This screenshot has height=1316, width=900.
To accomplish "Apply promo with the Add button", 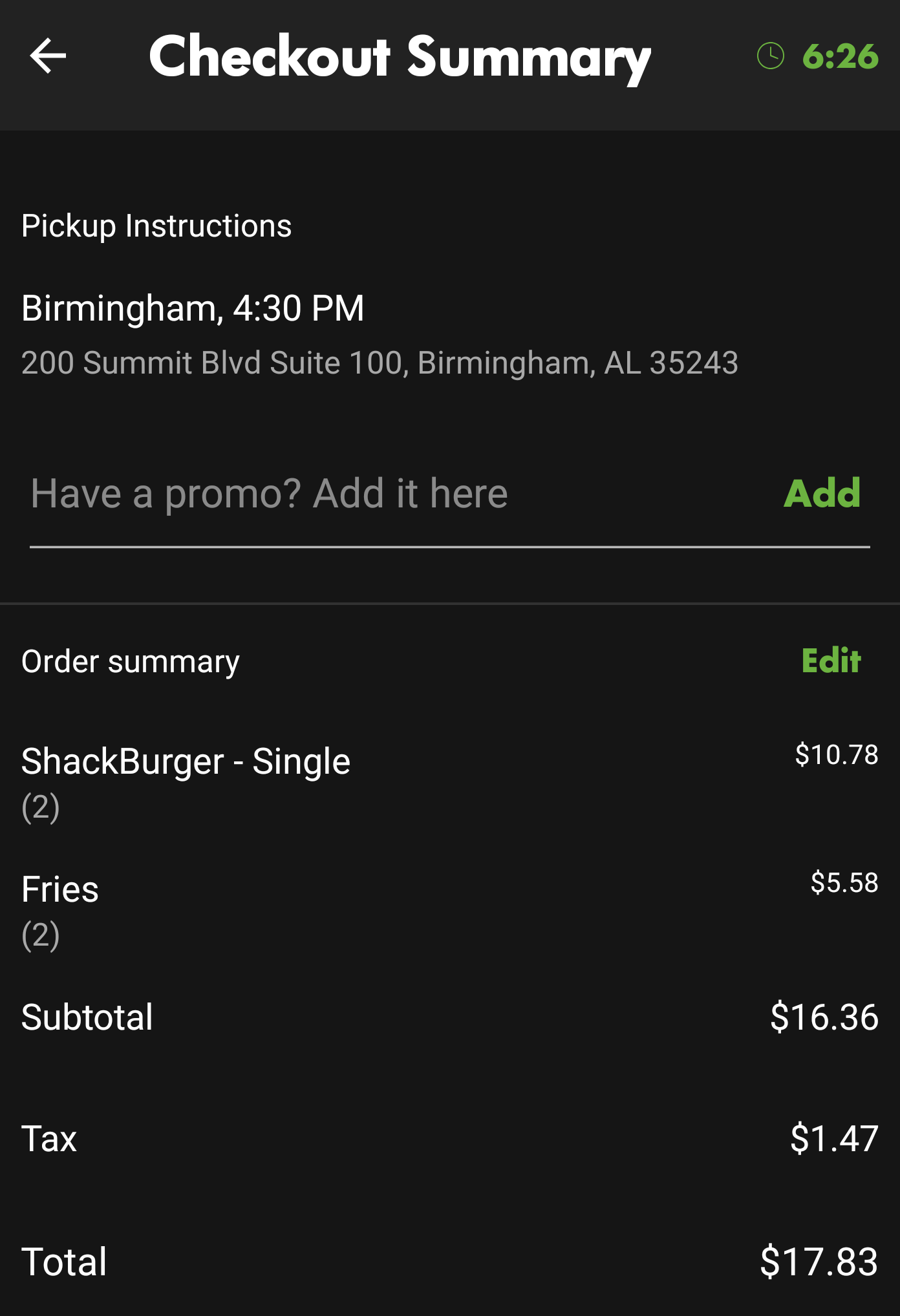I will (822, 494).
